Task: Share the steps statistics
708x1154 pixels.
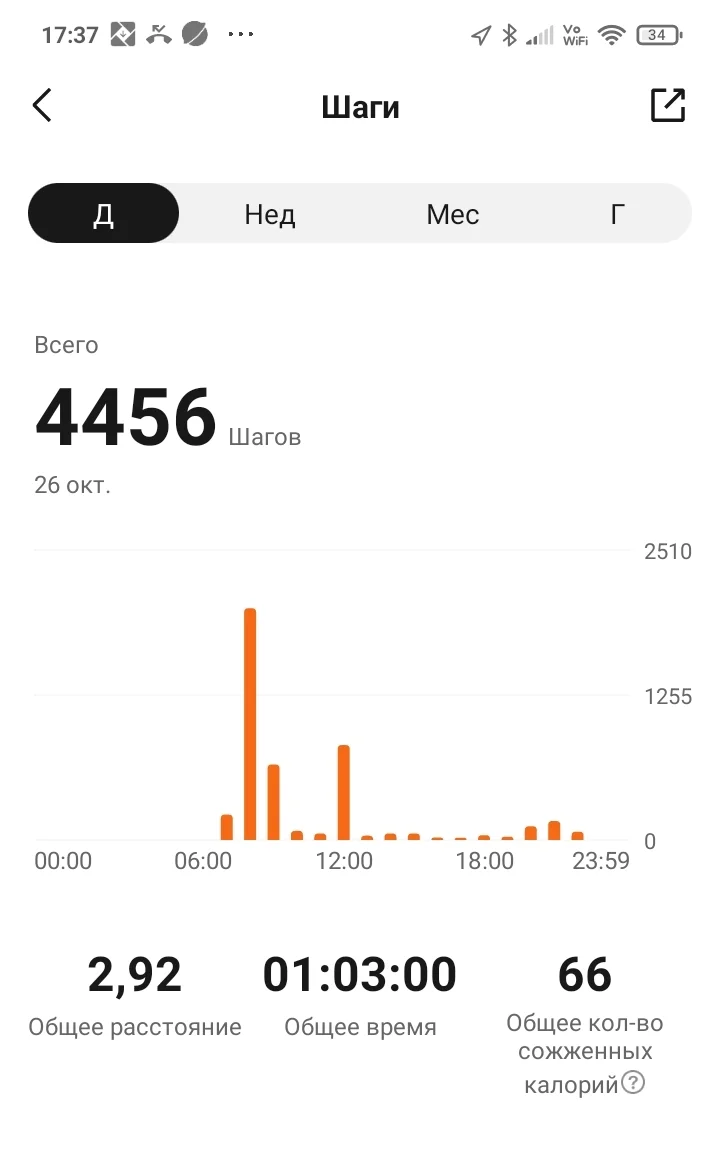Action: tap(667, 106)
